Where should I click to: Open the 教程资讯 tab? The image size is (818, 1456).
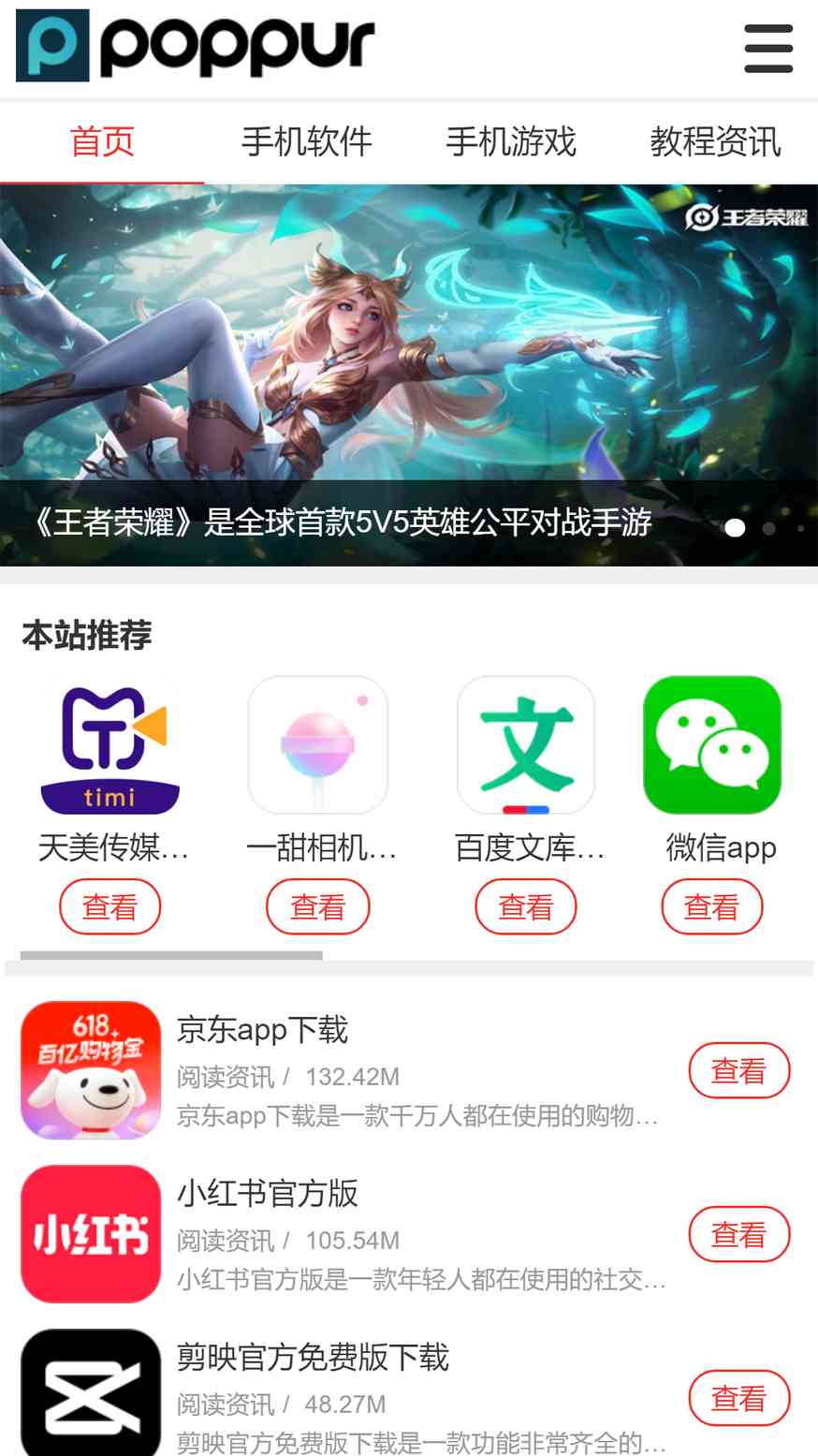click(715, 142)
